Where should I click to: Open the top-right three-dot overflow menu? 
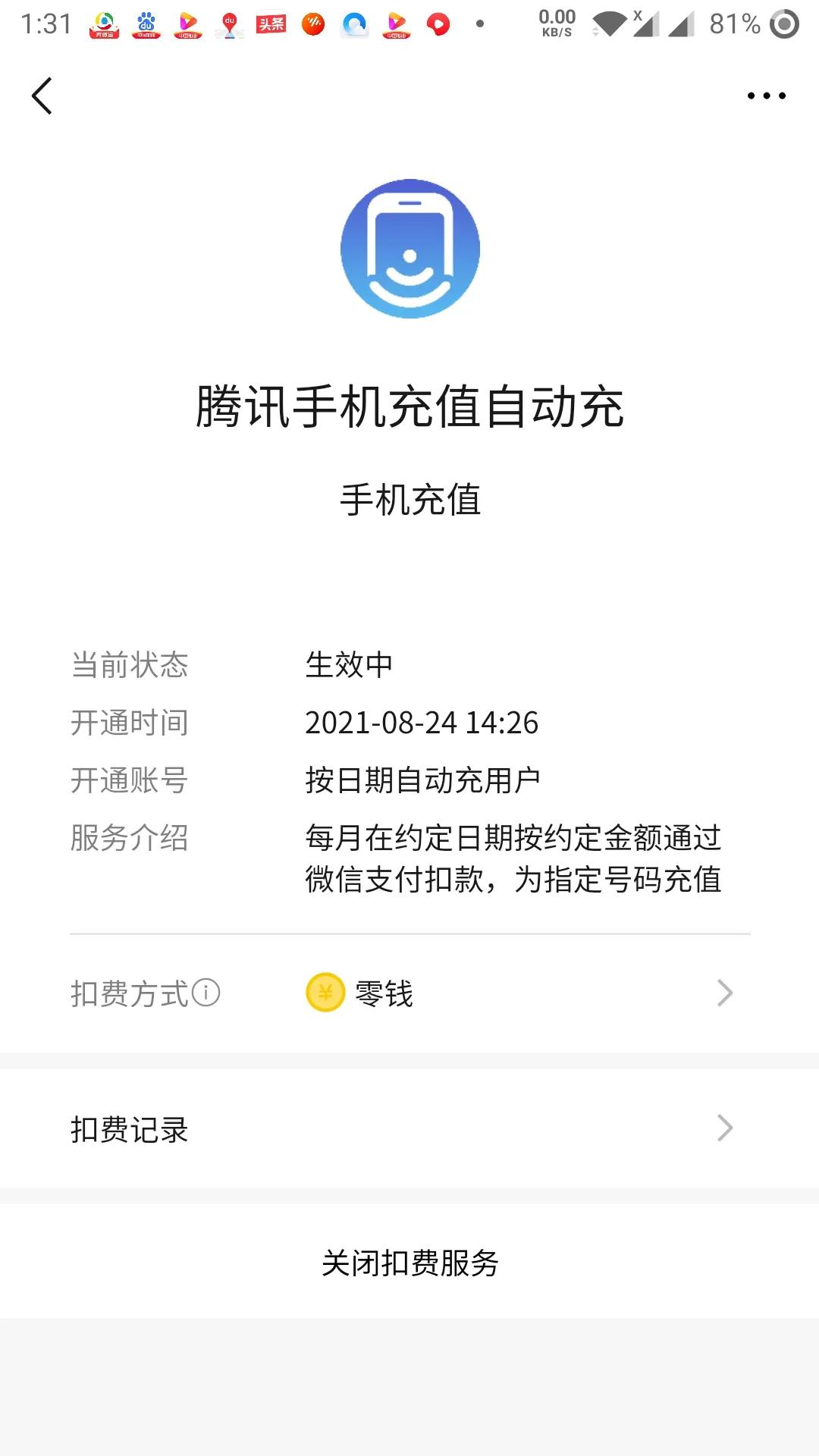pos(766,95)
